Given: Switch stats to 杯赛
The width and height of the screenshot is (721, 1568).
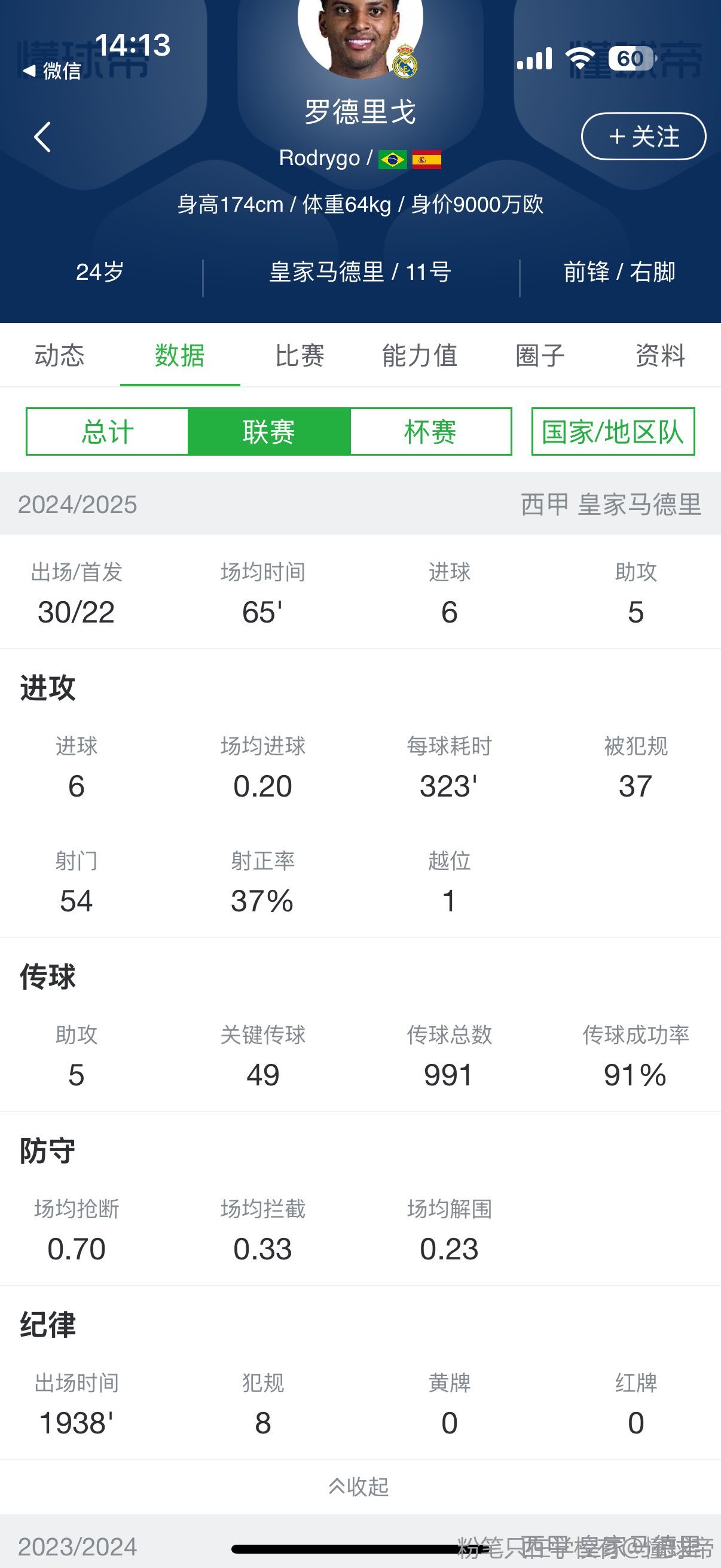Looking at the screenshot, I should (431, 432).
